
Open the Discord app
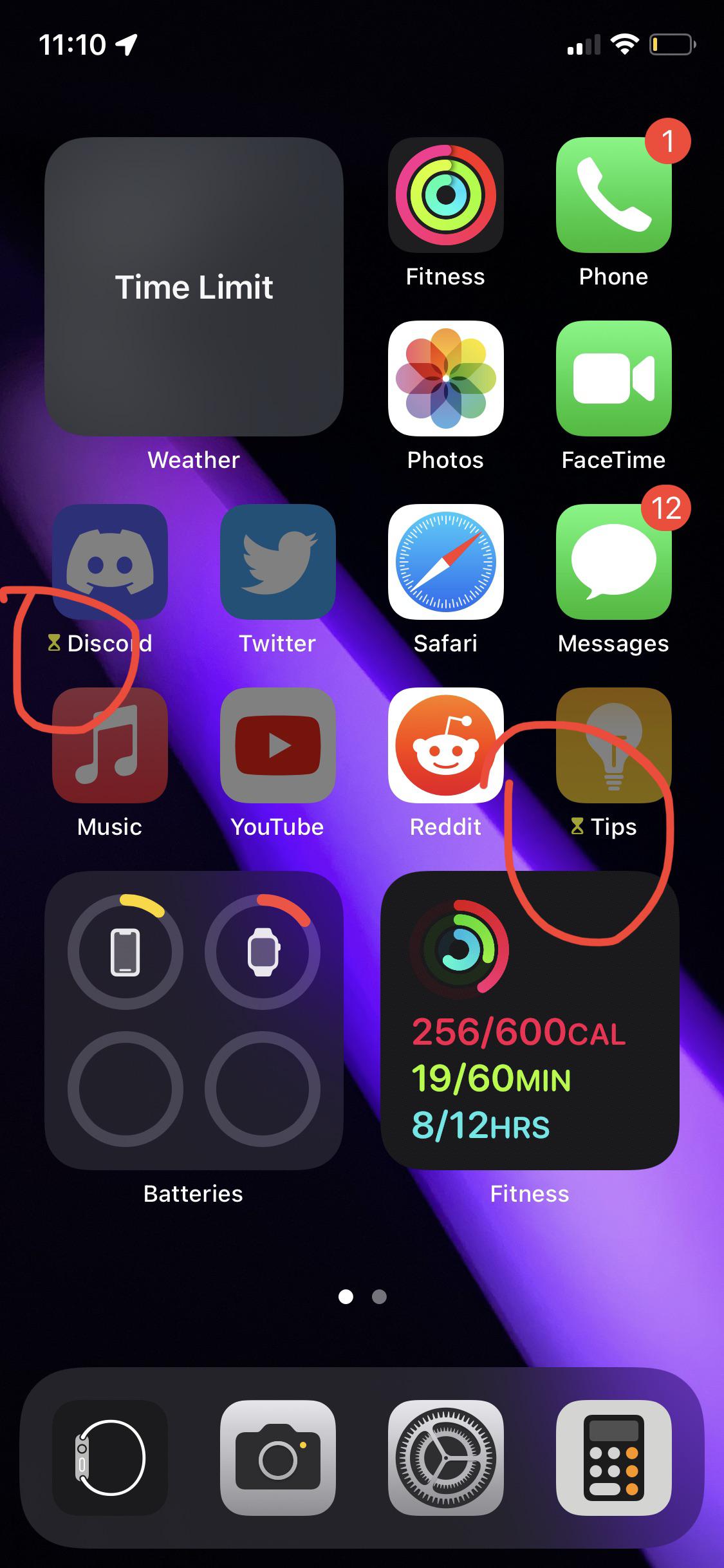[x=109, y=563]
